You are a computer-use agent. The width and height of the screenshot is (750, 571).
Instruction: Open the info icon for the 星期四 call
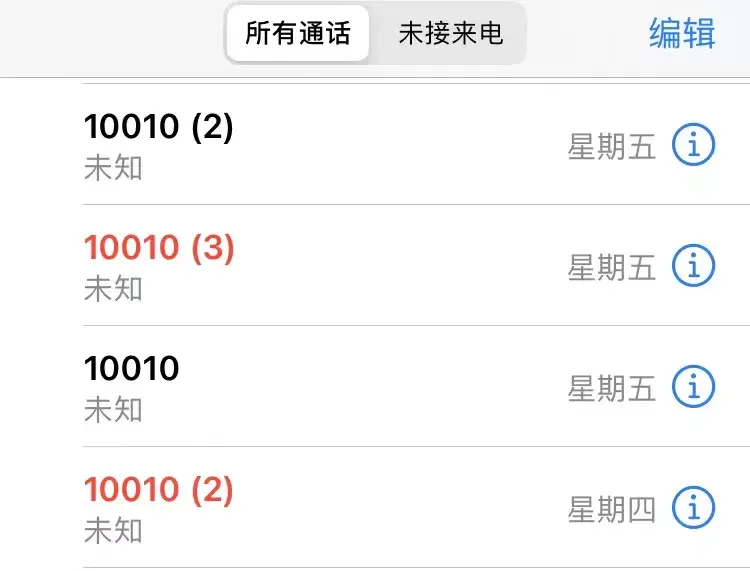[693, 508]
